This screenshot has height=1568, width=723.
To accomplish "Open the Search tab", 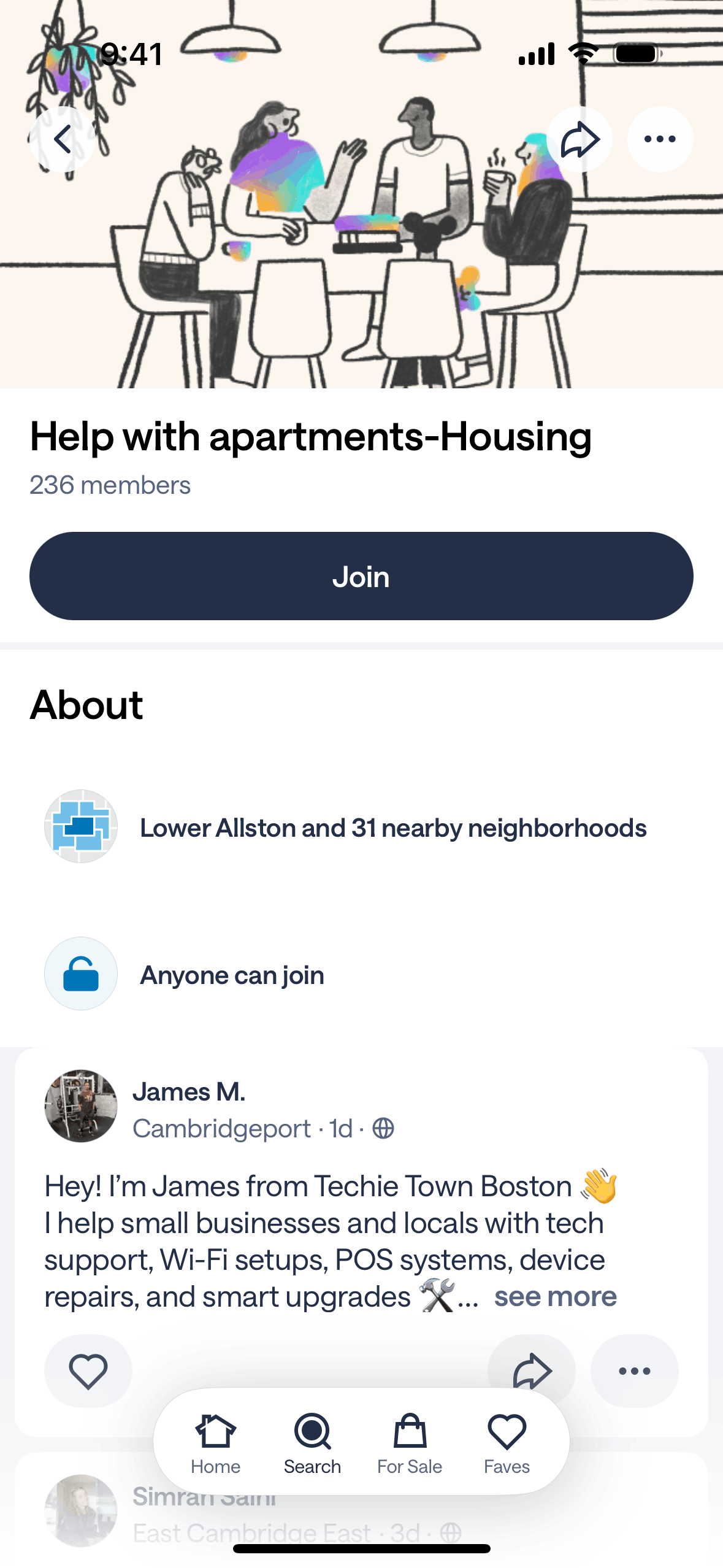I will pos(312,1443).
